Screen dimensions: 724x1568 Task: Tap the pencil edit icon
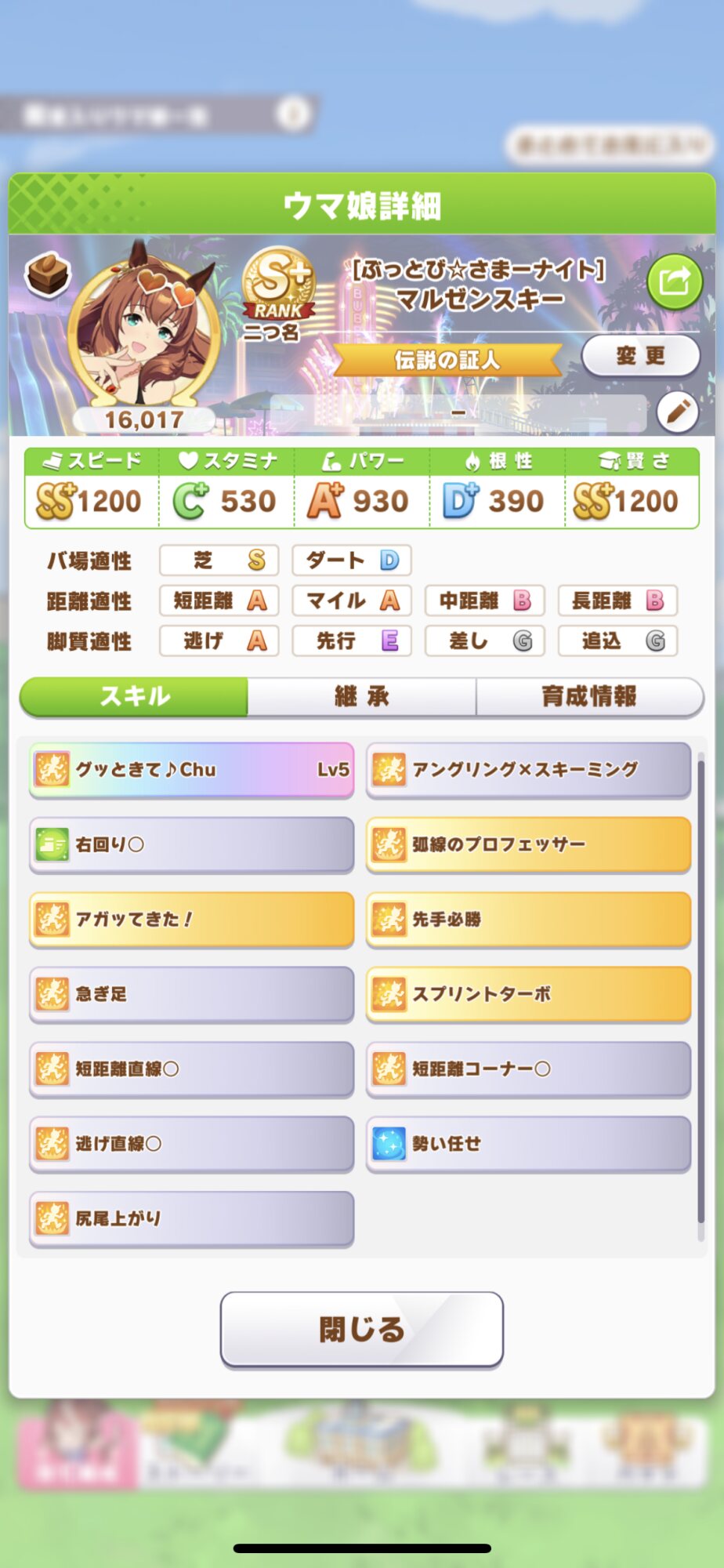[x=678, y=411]
